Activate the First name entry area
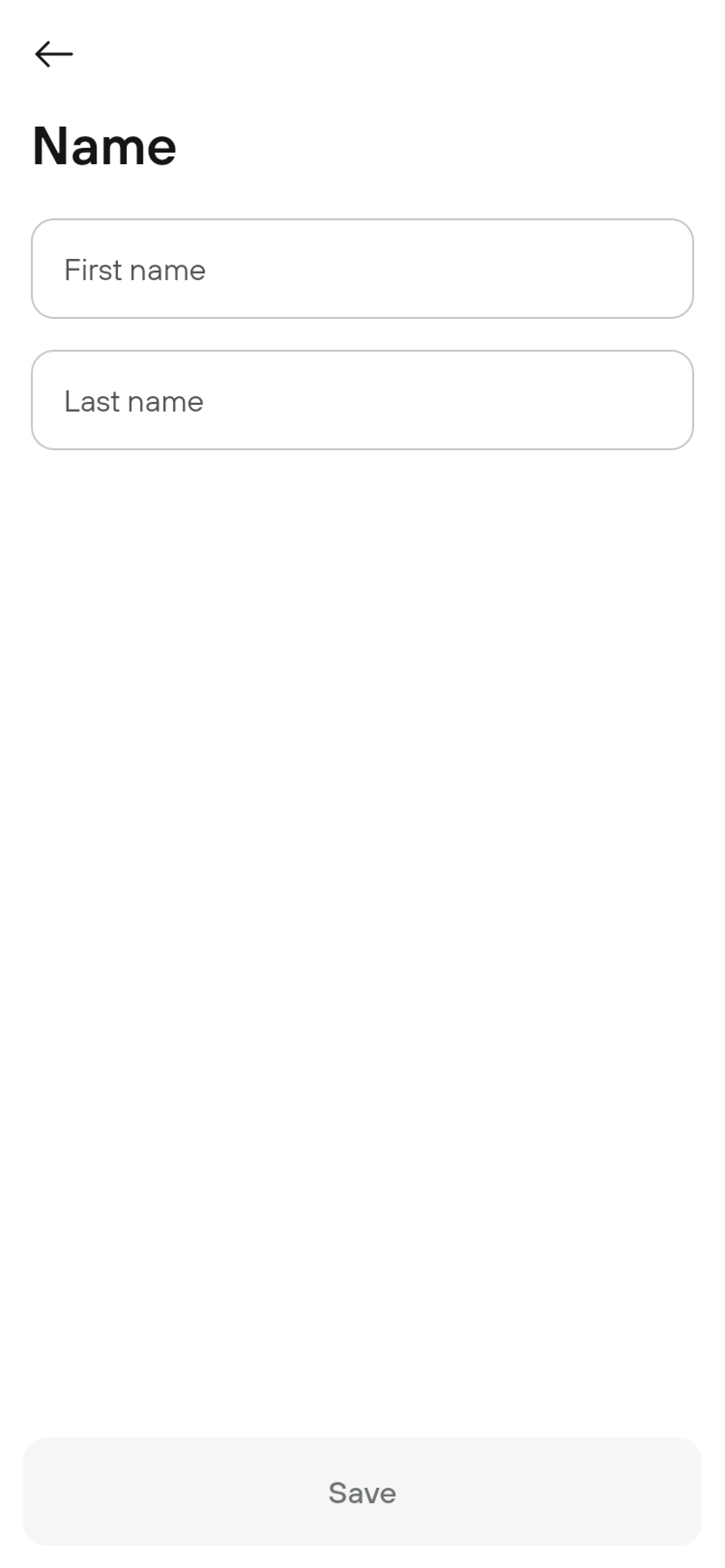Image resolution: width=725 pixels, height=1568 pixels. (x=362, y=270)
